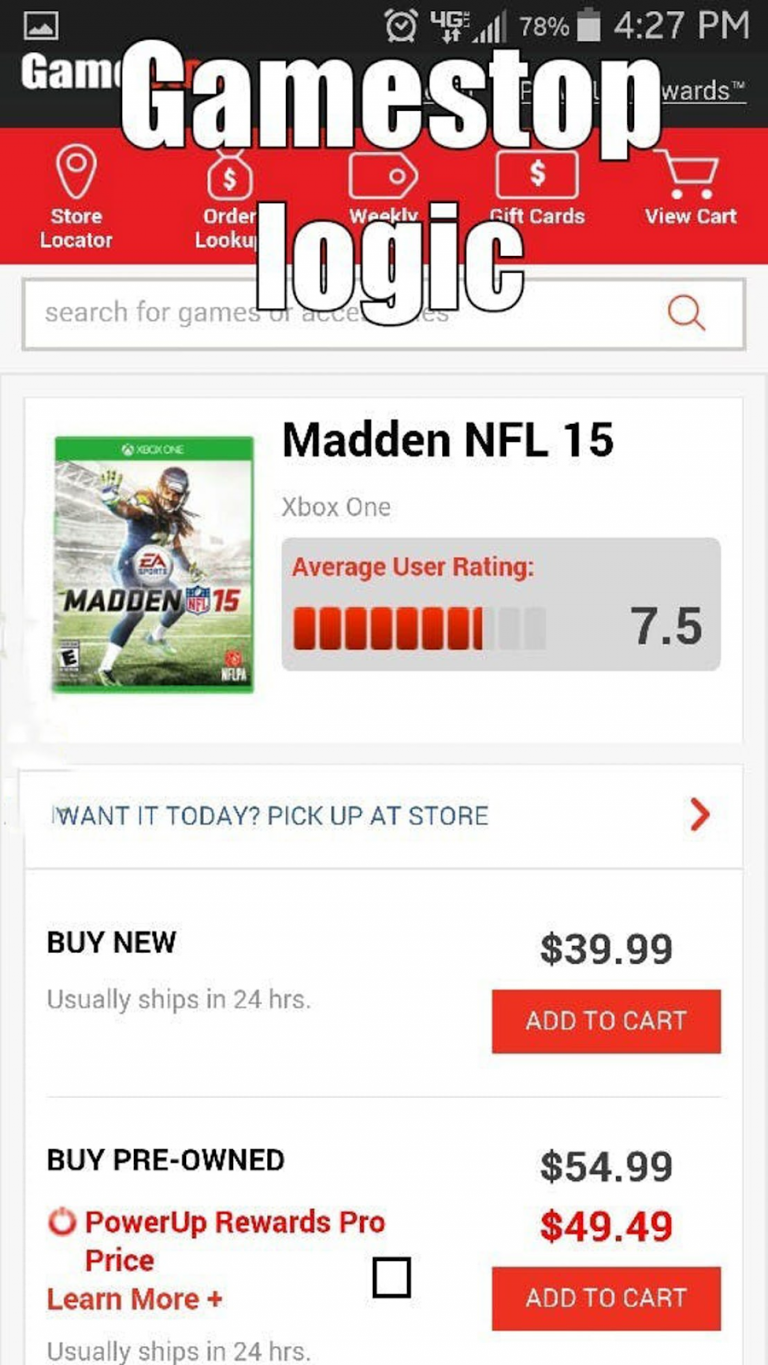This screenshot has width=768, height=1365.
Task: View Cart using the cart icon
Action: (690, 178)
